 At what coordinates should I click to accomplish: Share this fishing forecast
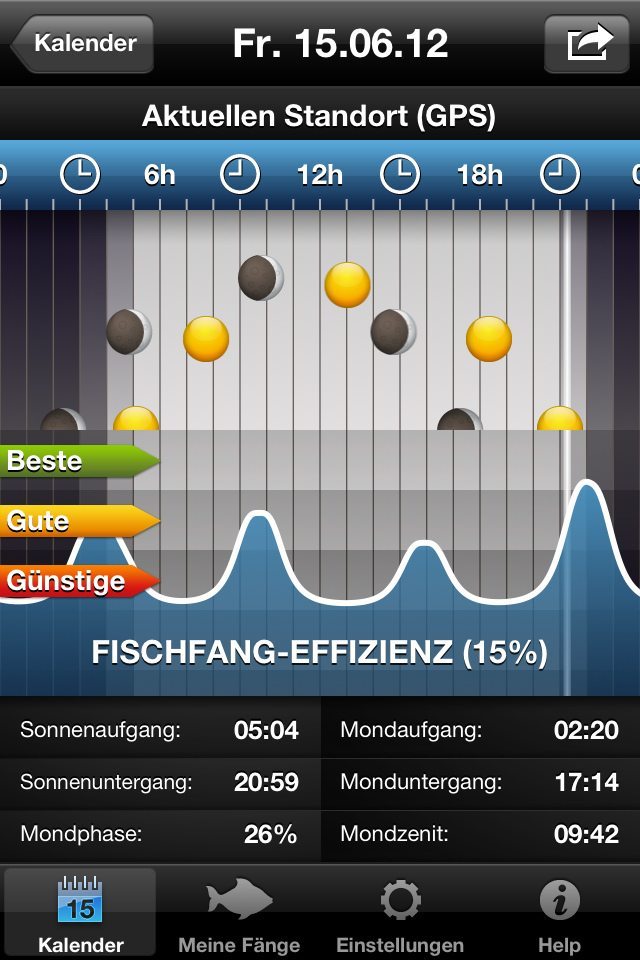586,44
